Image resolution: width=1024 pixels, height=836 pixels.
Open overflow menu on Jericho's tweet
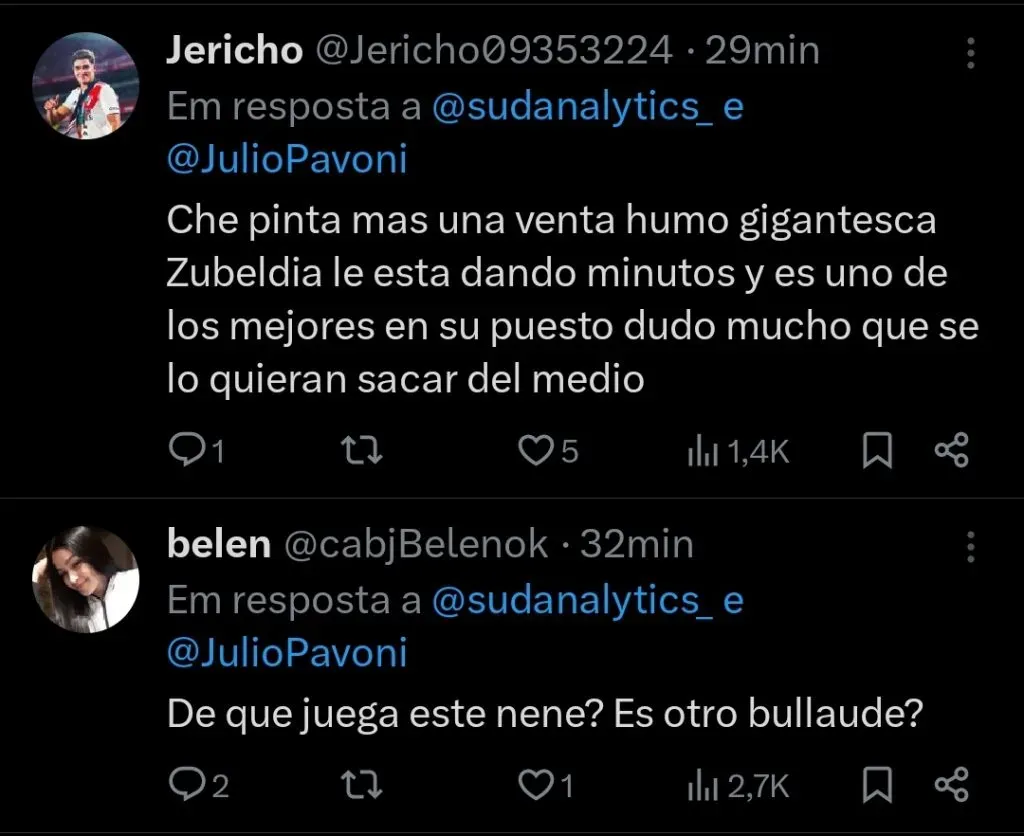970,53
